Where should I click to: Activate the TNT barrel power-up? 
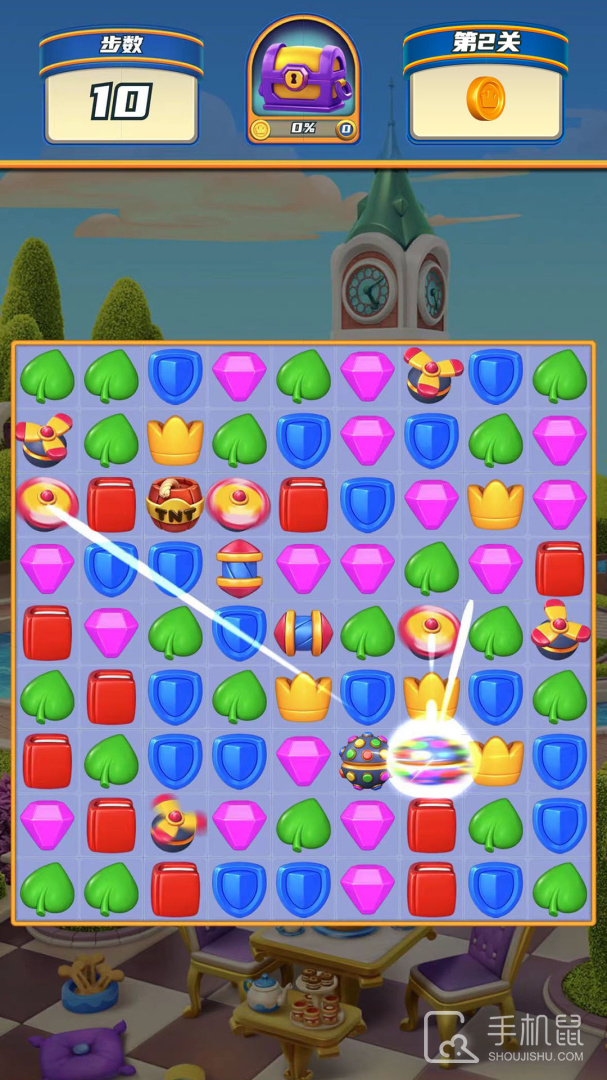175,504
